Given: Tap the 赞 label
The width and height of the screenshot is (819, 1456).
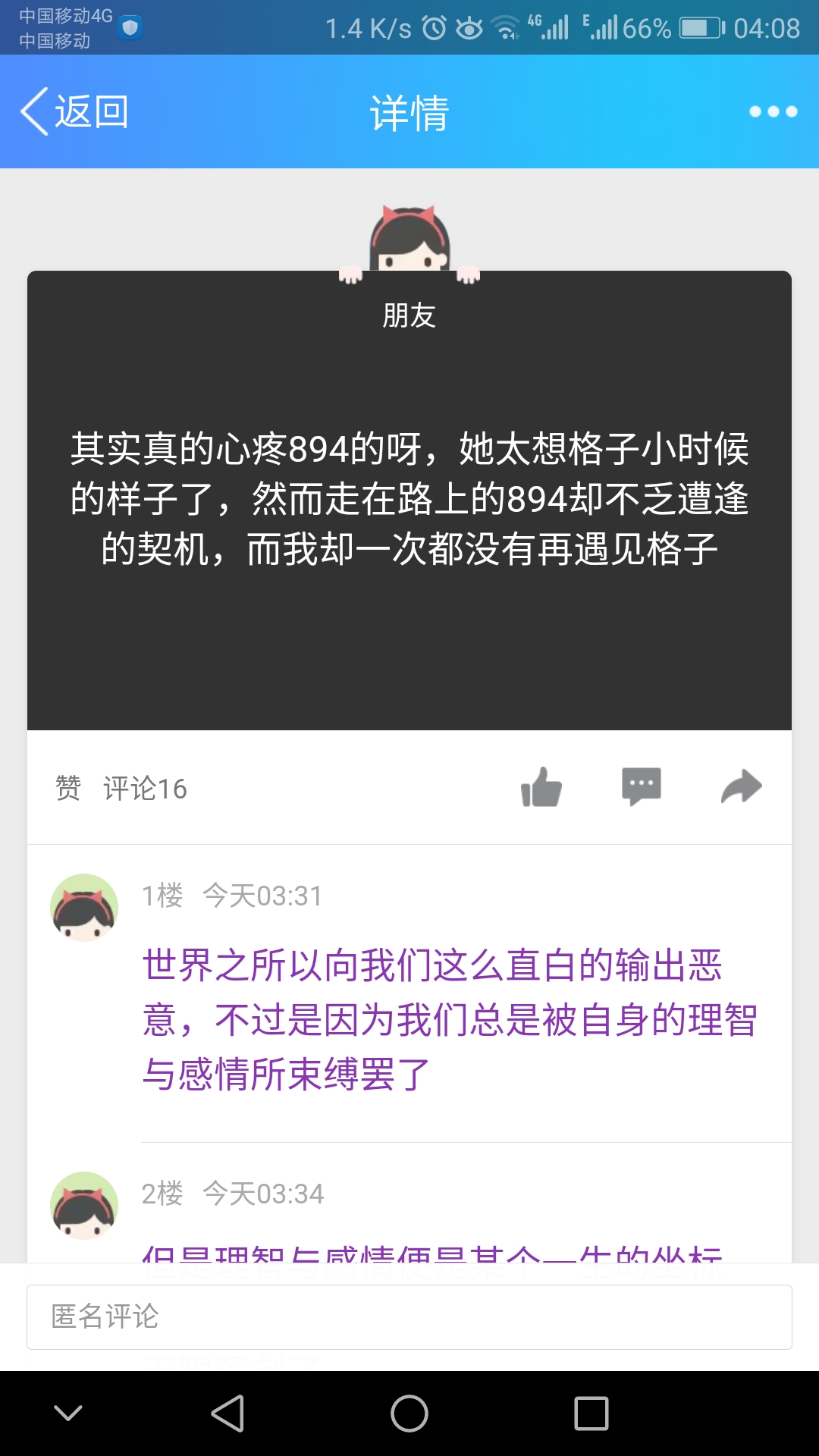Looking at the screenshot, I should click(x=67, y=788).
